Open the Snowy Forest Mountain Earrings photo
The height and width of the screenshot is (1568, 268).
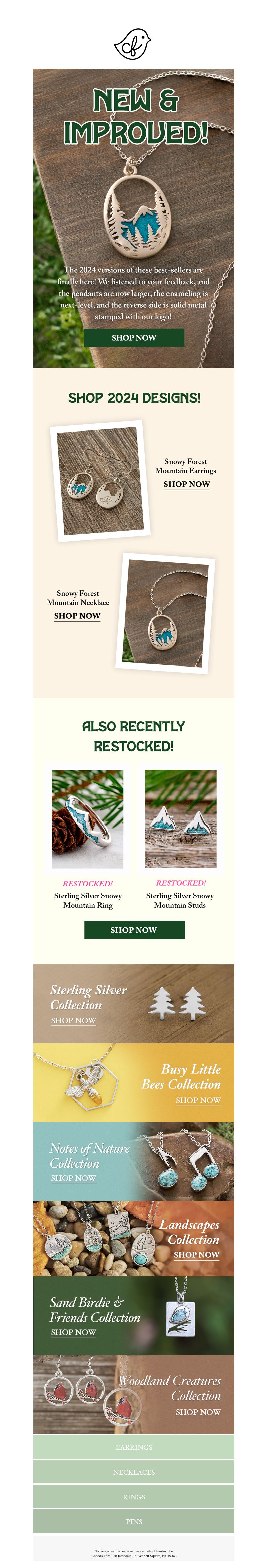[100, 480]
